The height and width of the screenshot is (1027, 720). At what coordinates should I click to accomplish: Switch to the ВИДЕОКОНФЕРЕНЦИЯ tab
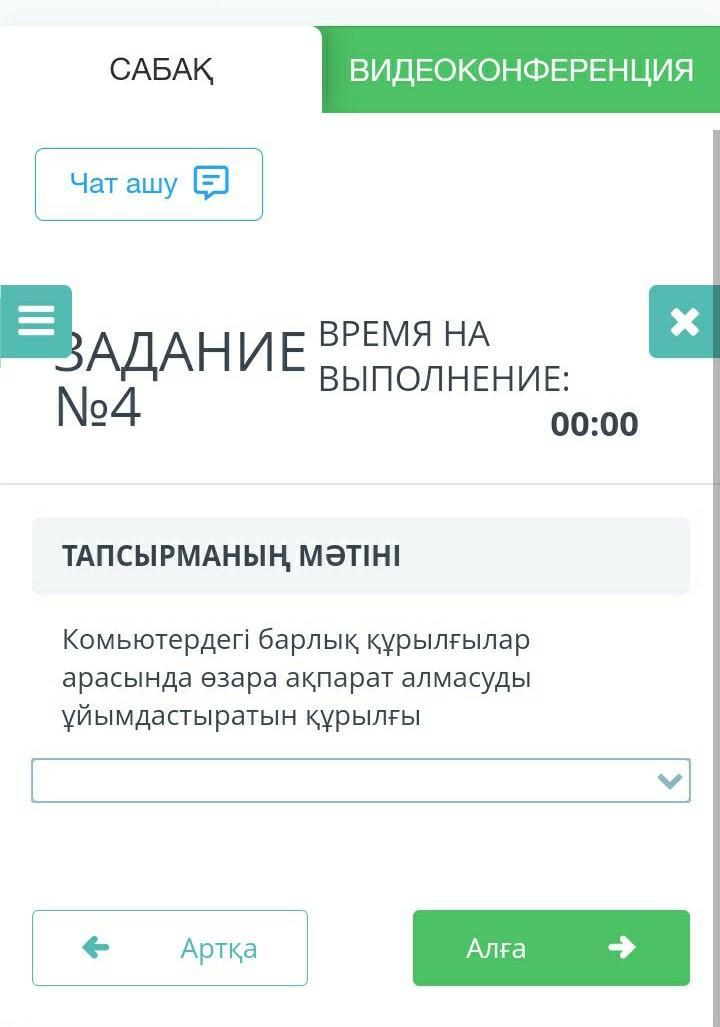[x=520, y=70]
